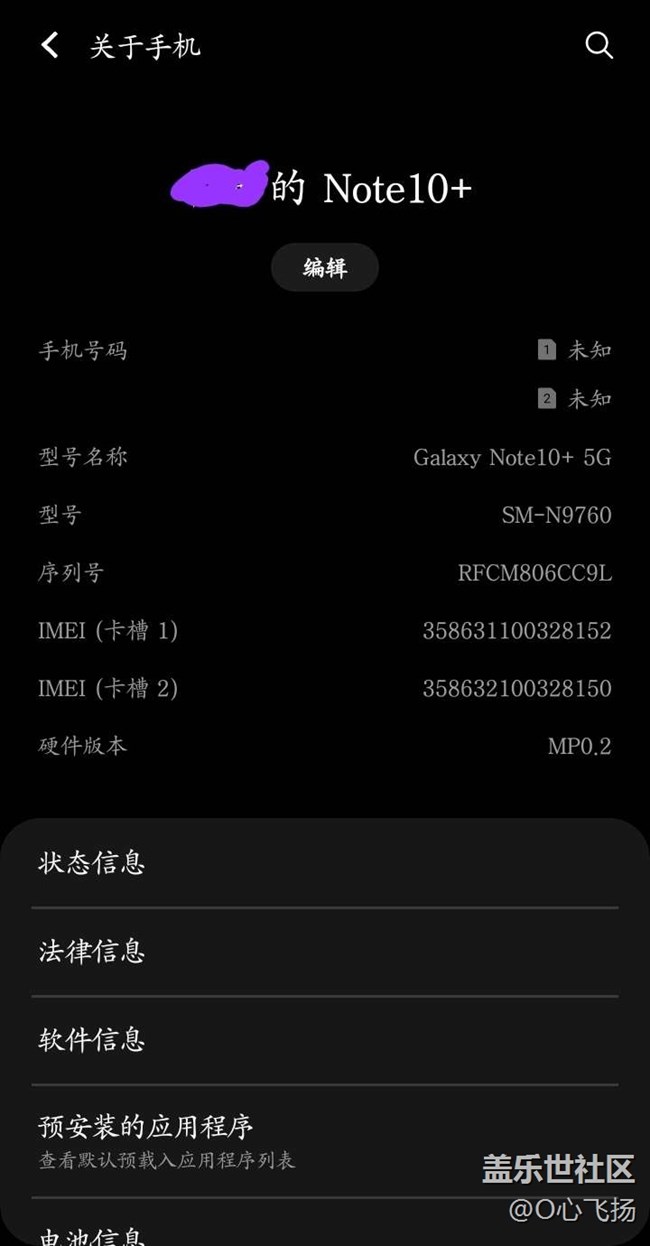The width and height of the screenshot is (650, 1246).
Task: Open 状态信息
Action: (x=325, y=863)
